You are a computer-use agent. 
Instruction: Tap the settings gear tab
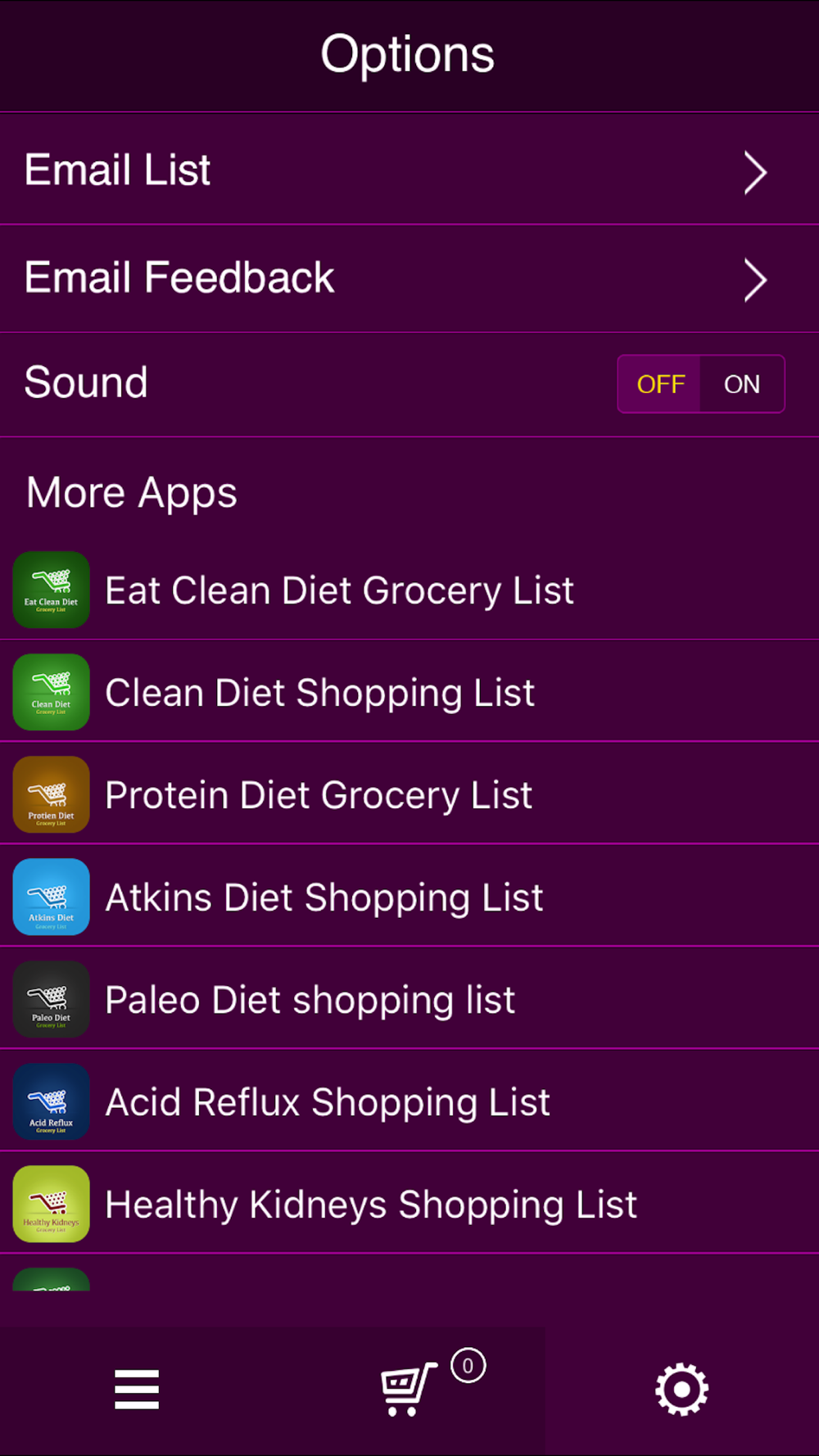click(x=681, y=1390)
